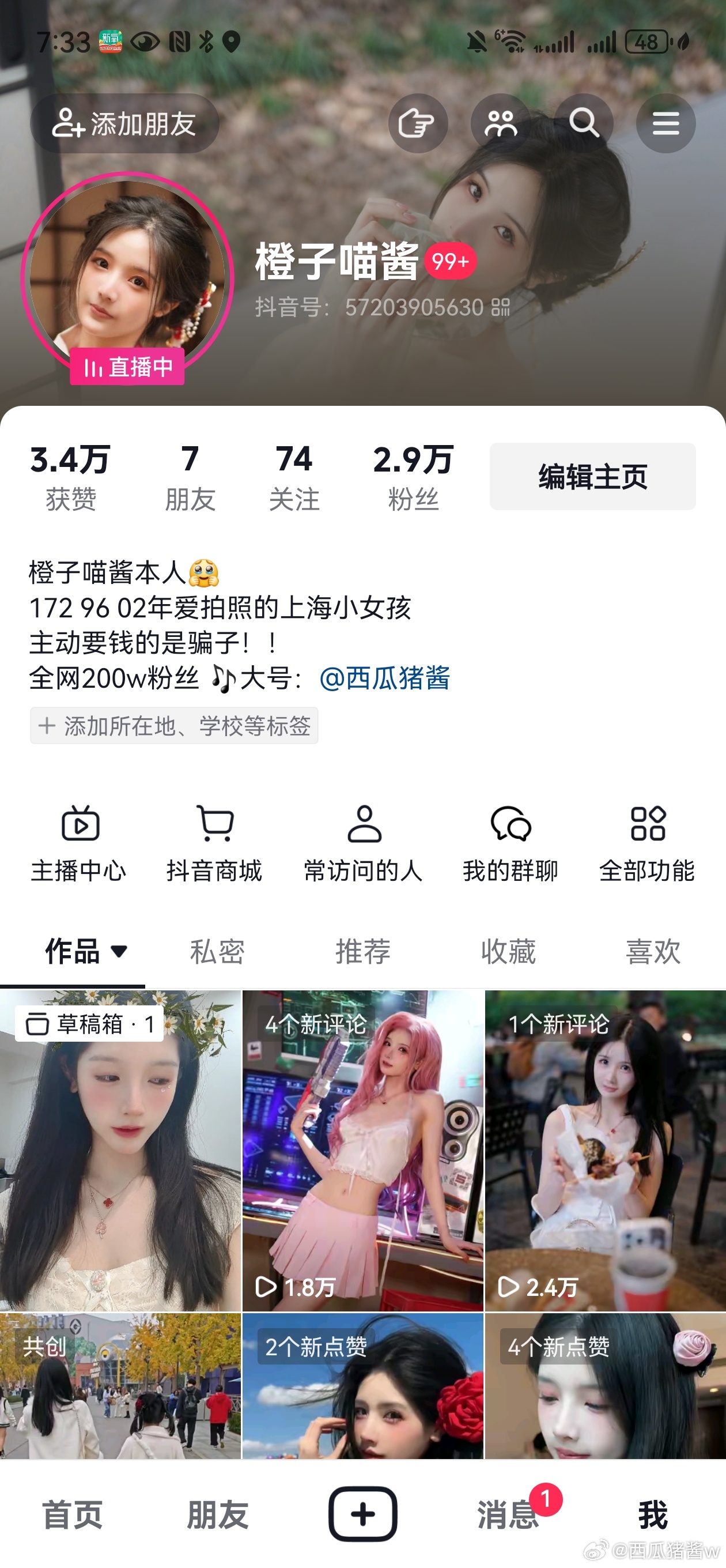Open the 草稿箱 drafts tile
726x1568 pixels.
(x=120, y=1151)
